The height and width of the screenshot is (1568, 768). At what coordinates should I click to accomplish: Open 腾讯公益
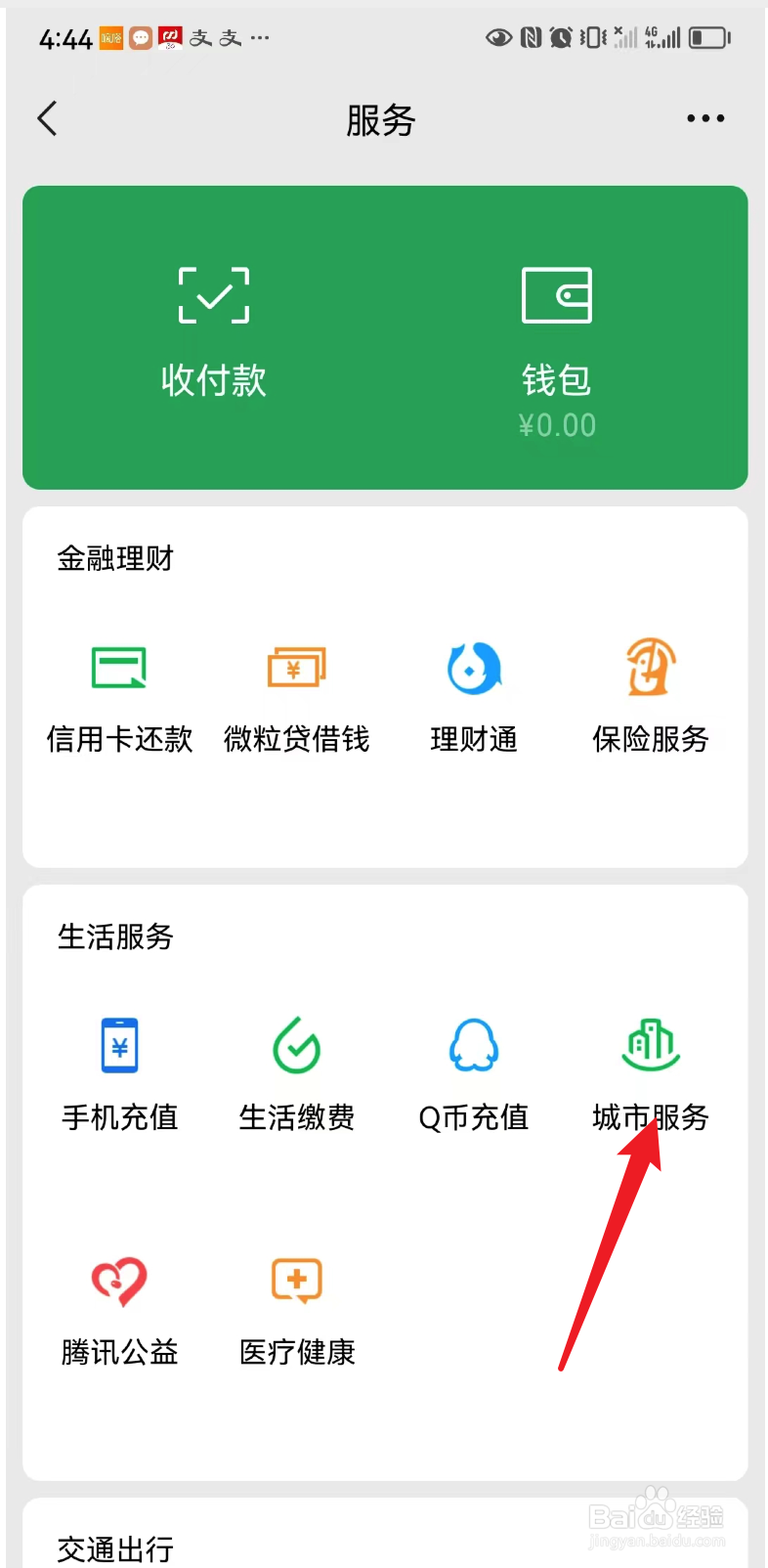pos(119,1312)
